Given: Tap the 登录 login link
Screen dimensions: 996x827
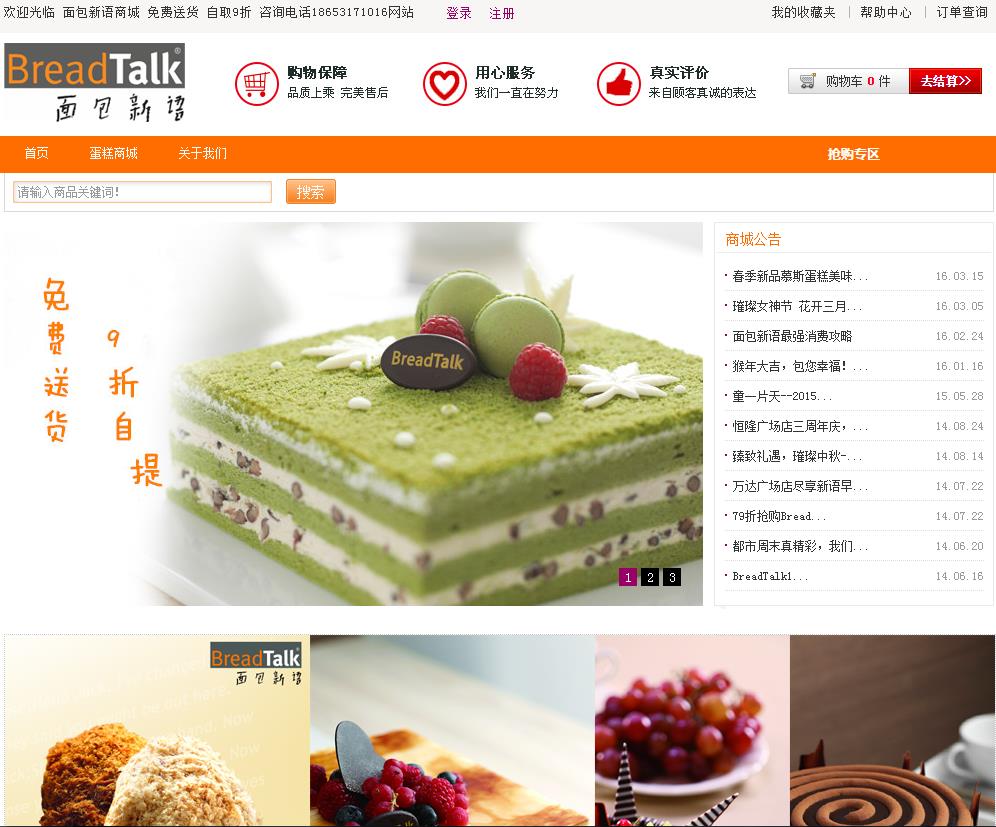Looking at the screenshot, I should click(459, 13).
